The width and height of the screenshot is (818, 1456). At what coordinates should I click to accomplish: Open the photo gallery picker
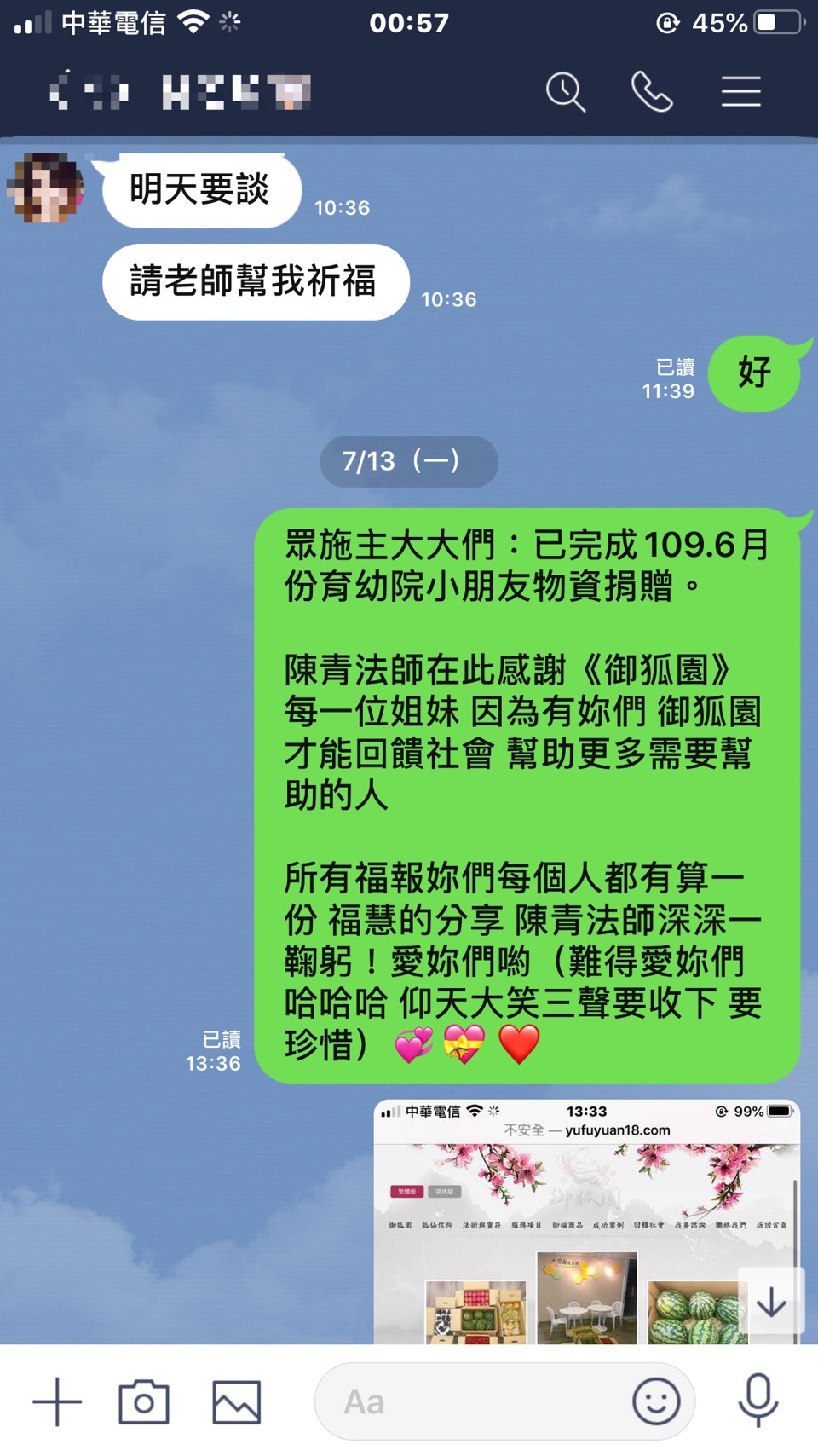pos(236,1401)
